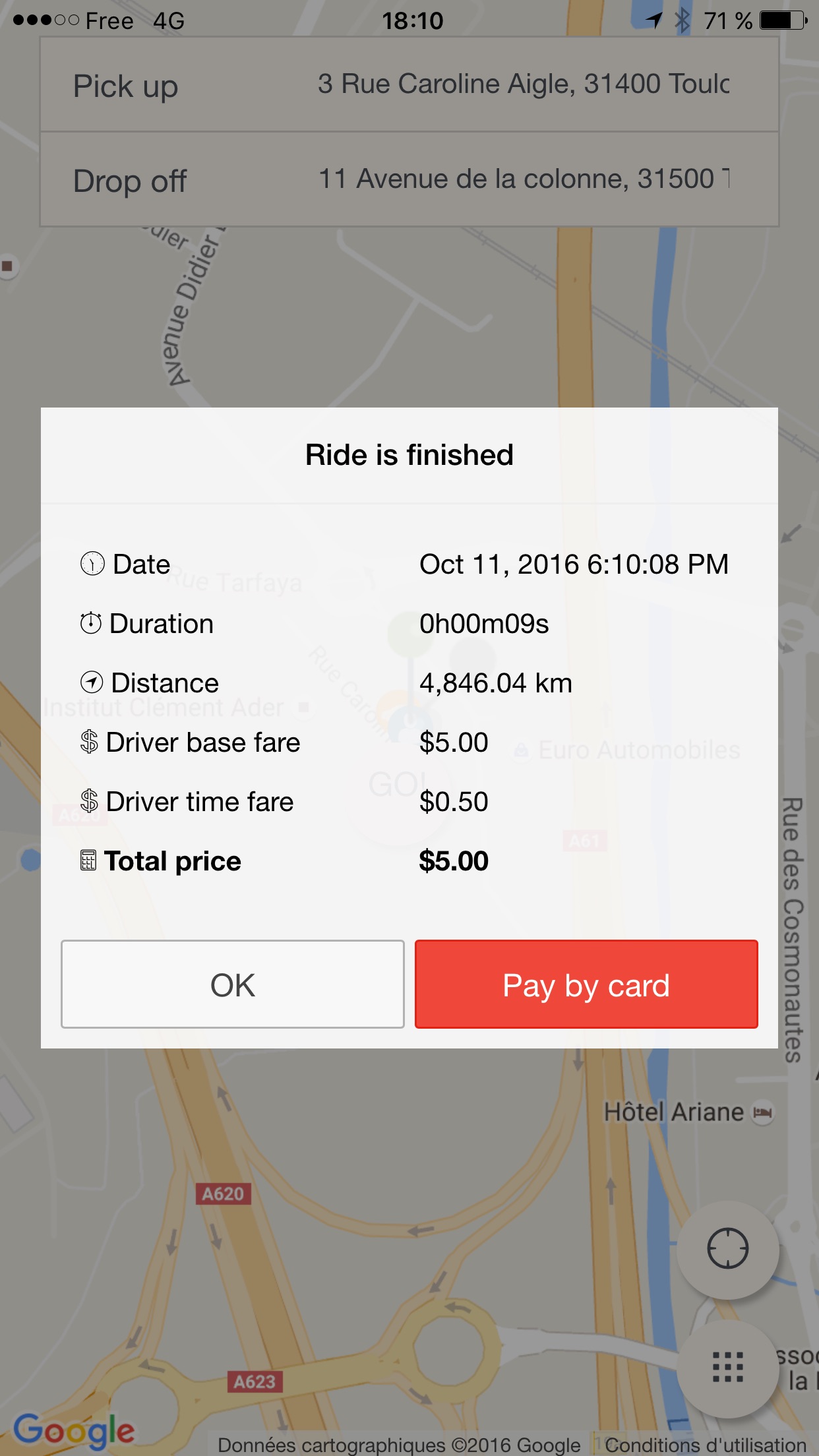Center the map on my location

pyautogui.click(x=727, y=1248)
